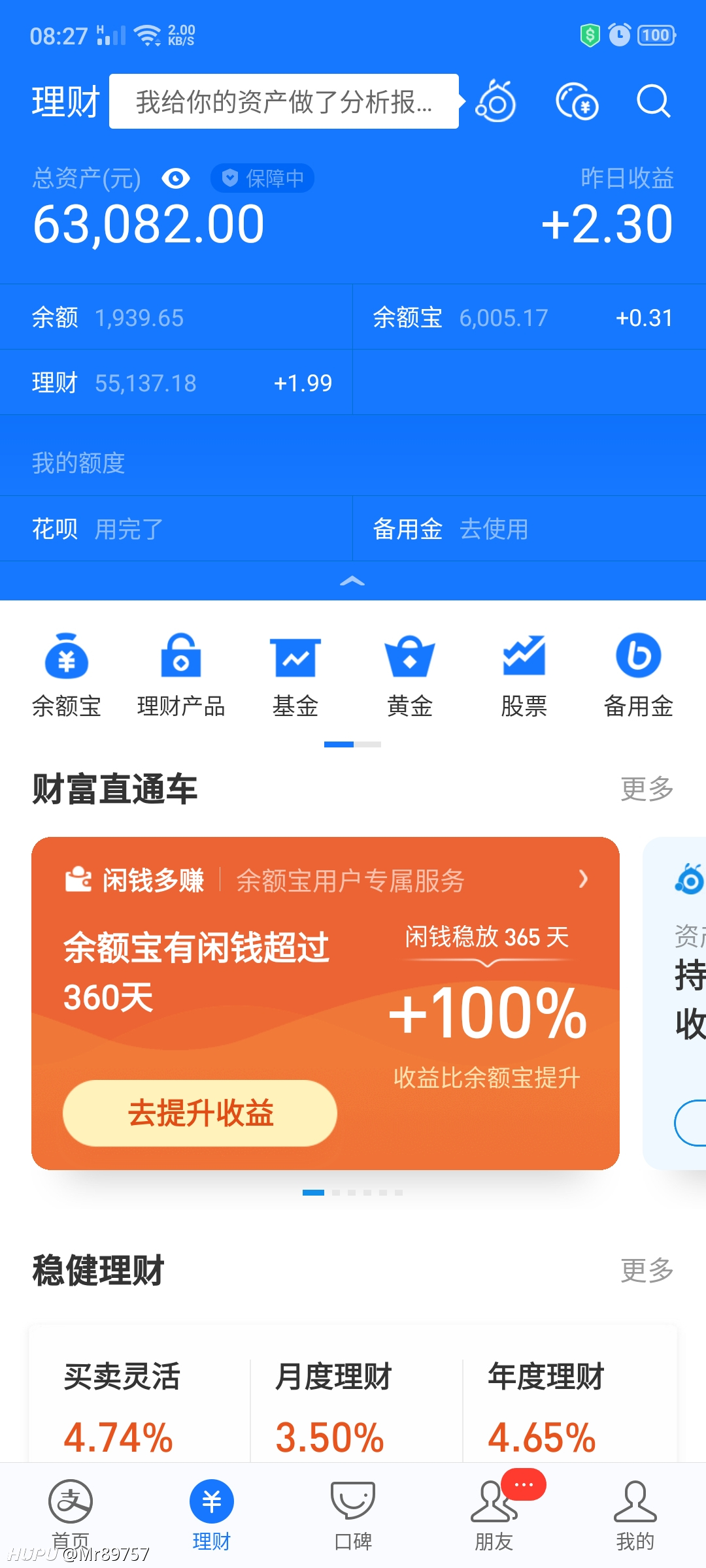
Task: Open the robot assistant icon
Action: point(496,101)
